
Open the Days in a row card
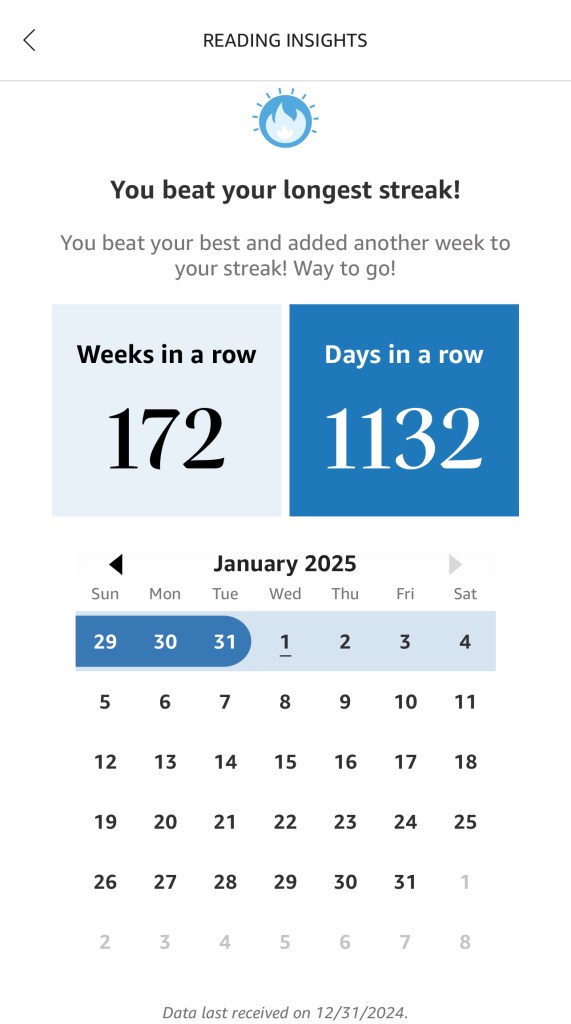pyautogui.click(x=404, y=410)
